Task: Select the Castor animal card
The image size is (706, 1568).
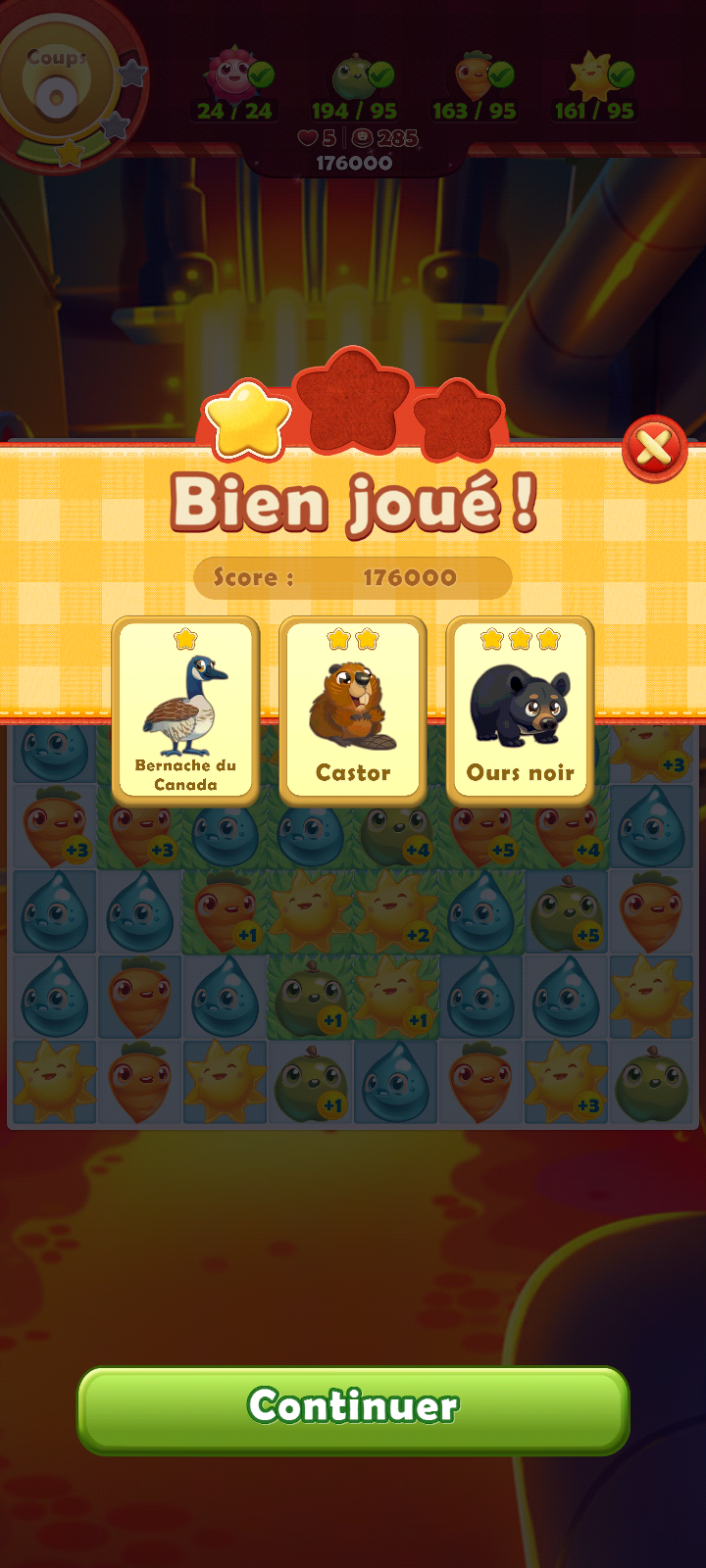Action: 353,710
